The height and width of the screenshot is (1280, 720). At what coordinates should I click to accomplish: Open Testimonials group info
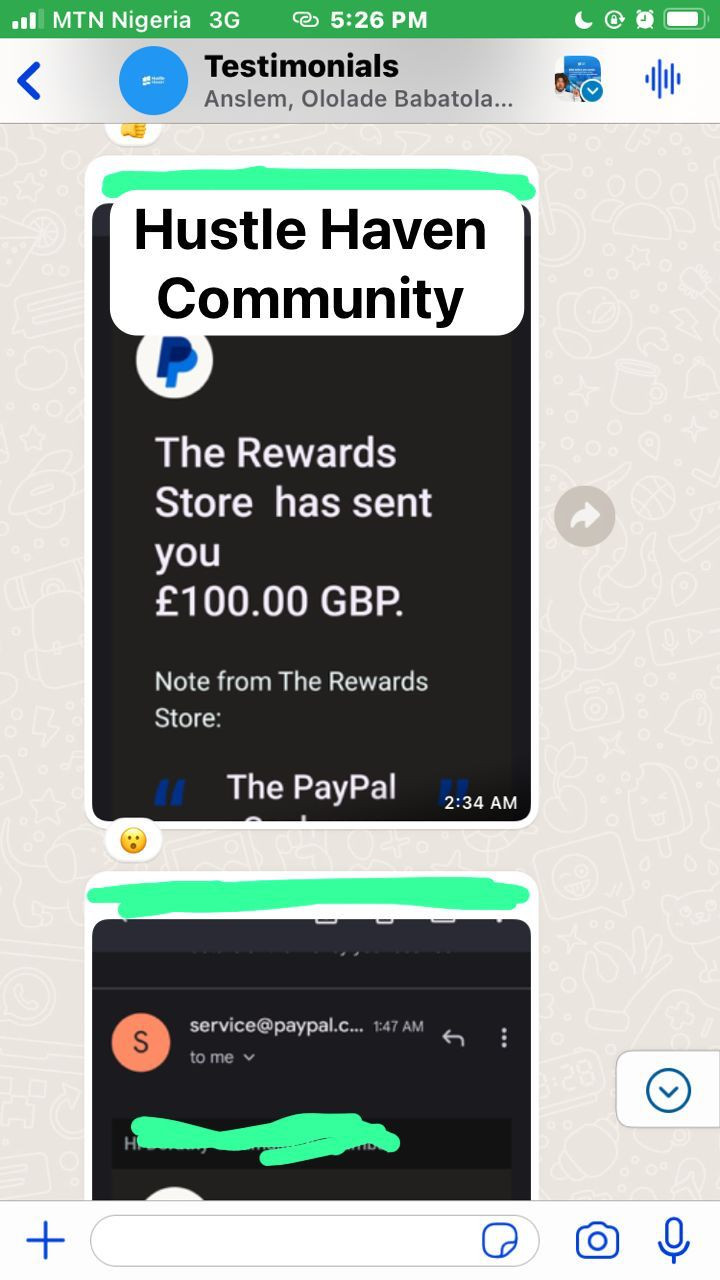coord(330,80)
